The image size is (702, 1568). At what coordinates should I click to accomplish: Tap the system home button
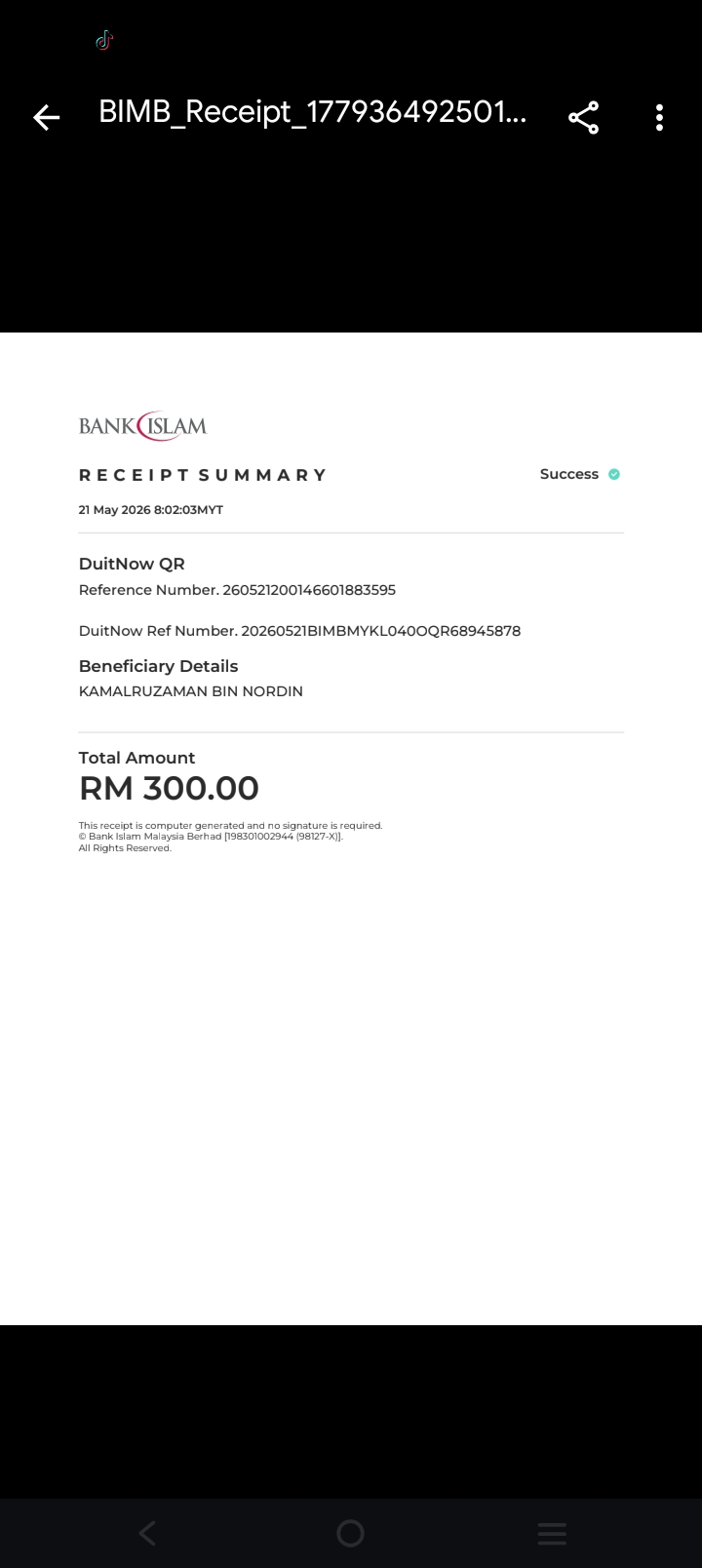350,1533
